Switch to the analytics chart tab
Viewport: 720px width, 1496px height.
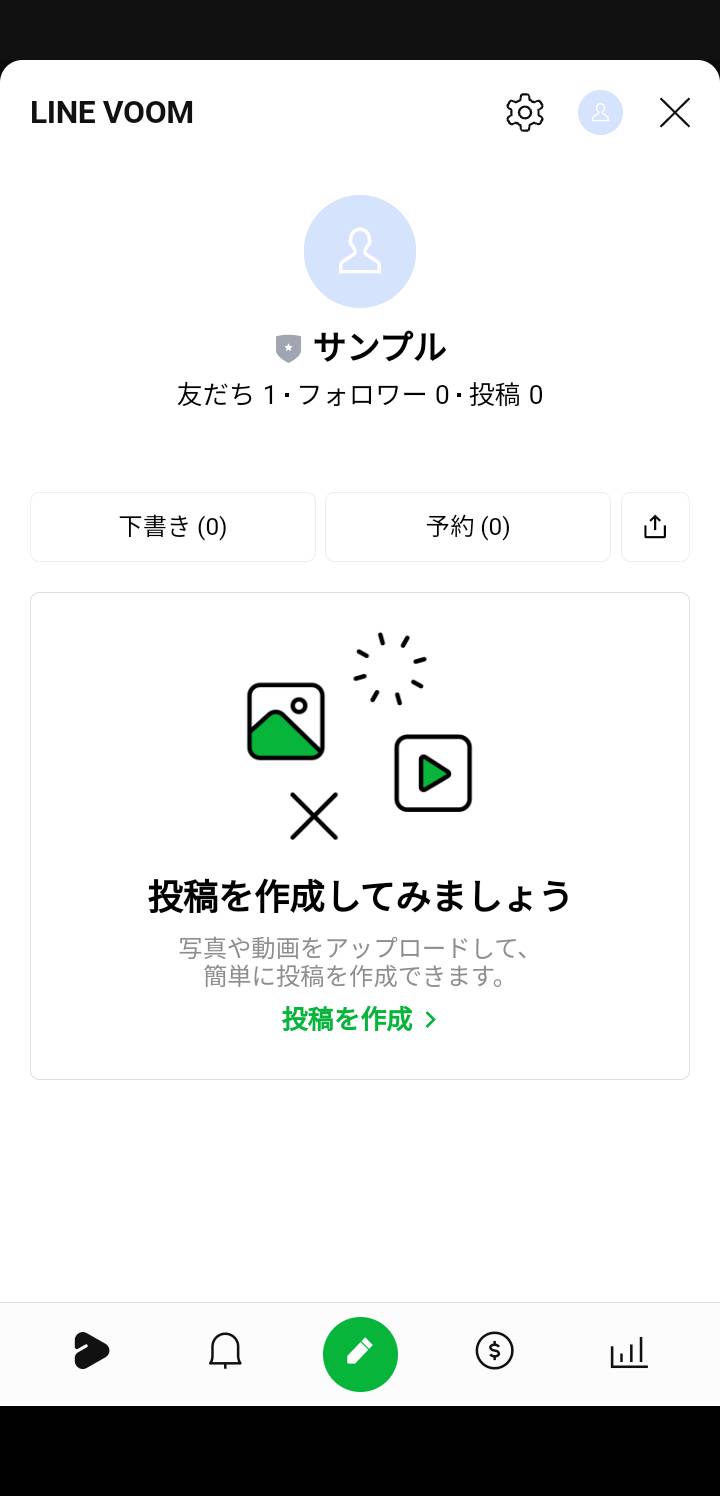click(x=629, y=1352)
